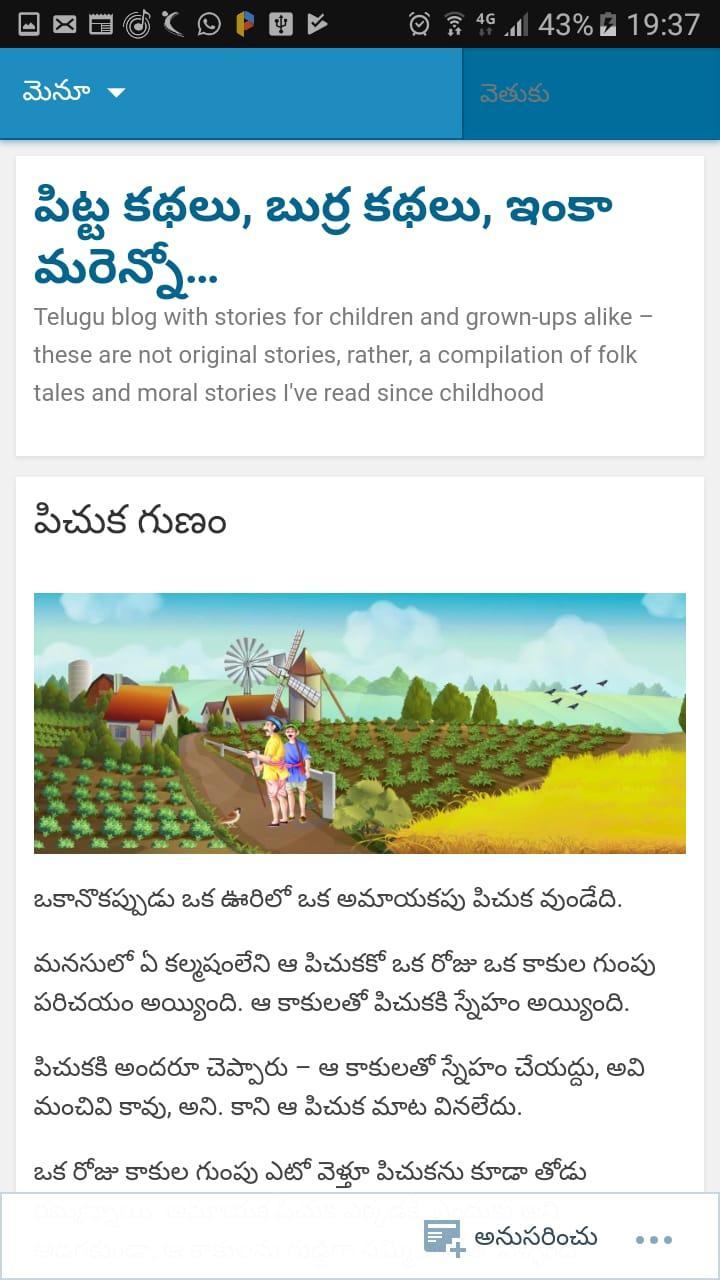Screen dimensions: 720x1280
Task: Open the పిచుక గుణం story post
Action: [x=130, y=521]
